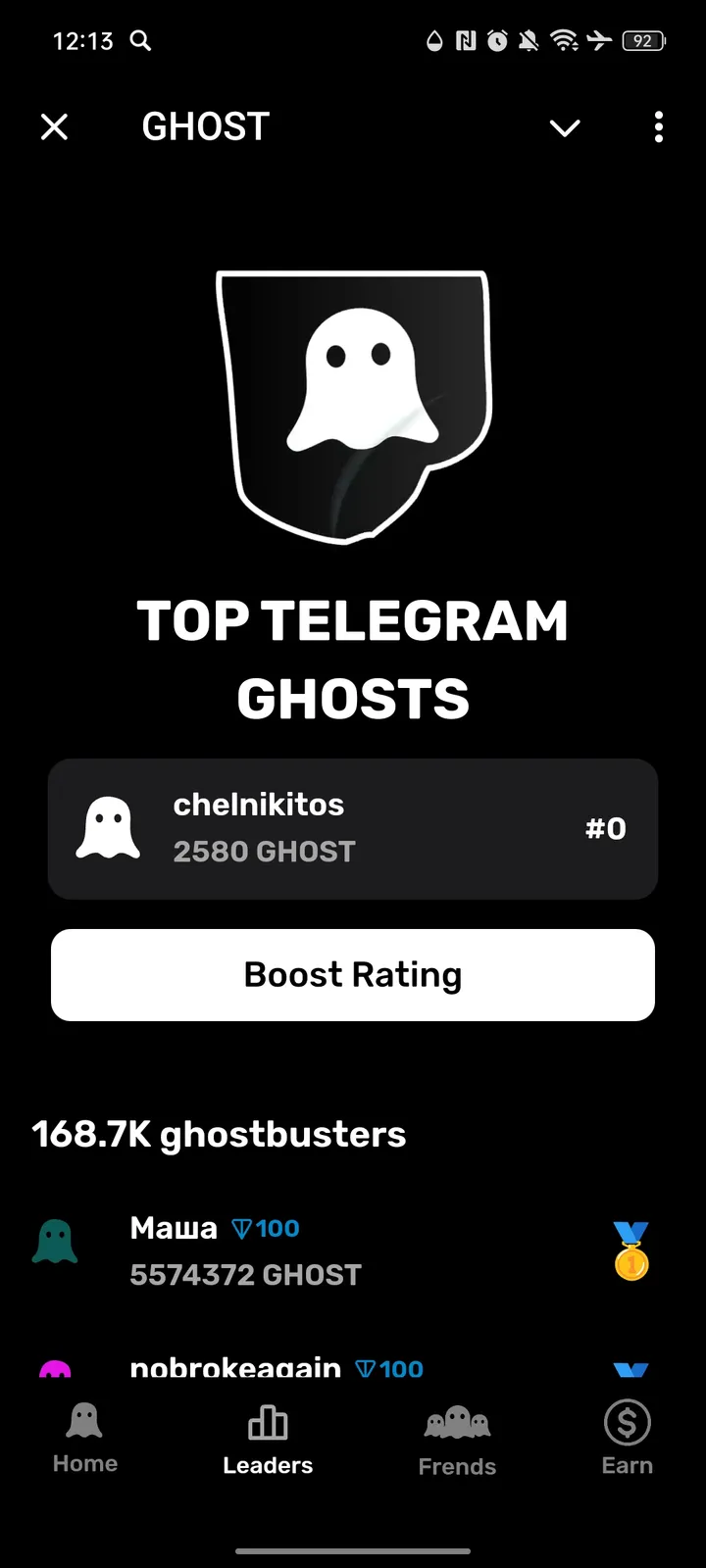Click the white ghost avatar beside chelnikitos
Image resolution: width=706 pixels, height=1568 pixels.
pyautogui.click(x=109, y=826)
